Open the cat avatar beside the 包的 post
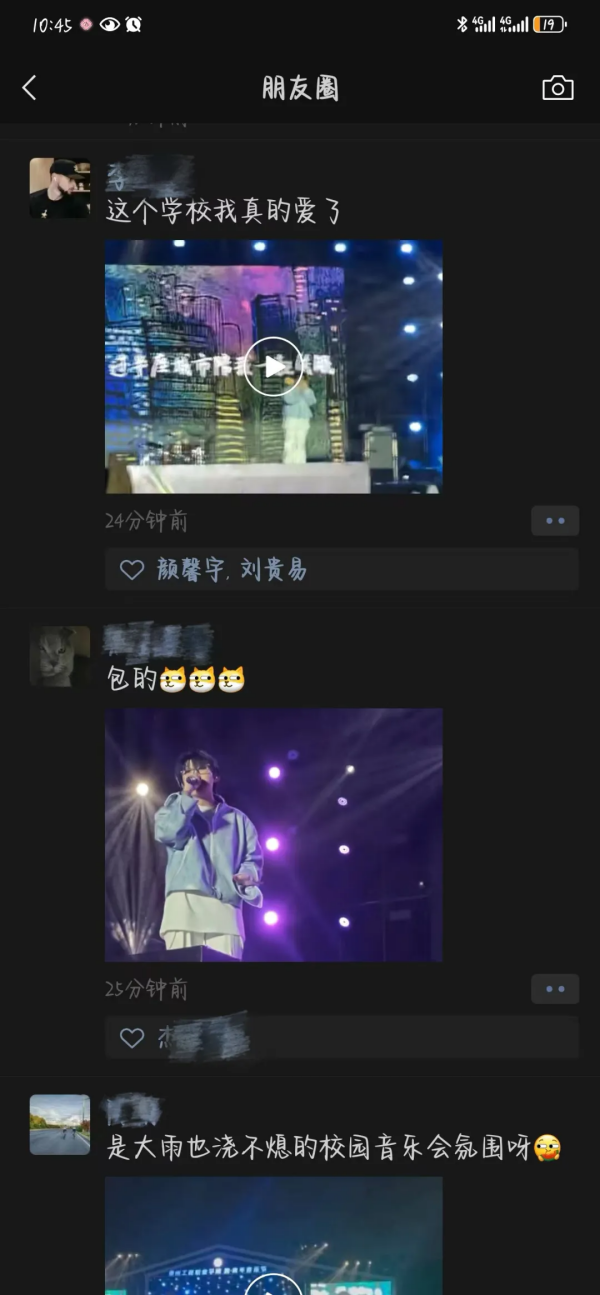Image resolution: width=600 pixels, height=1295 pixels. pos(59,656)
